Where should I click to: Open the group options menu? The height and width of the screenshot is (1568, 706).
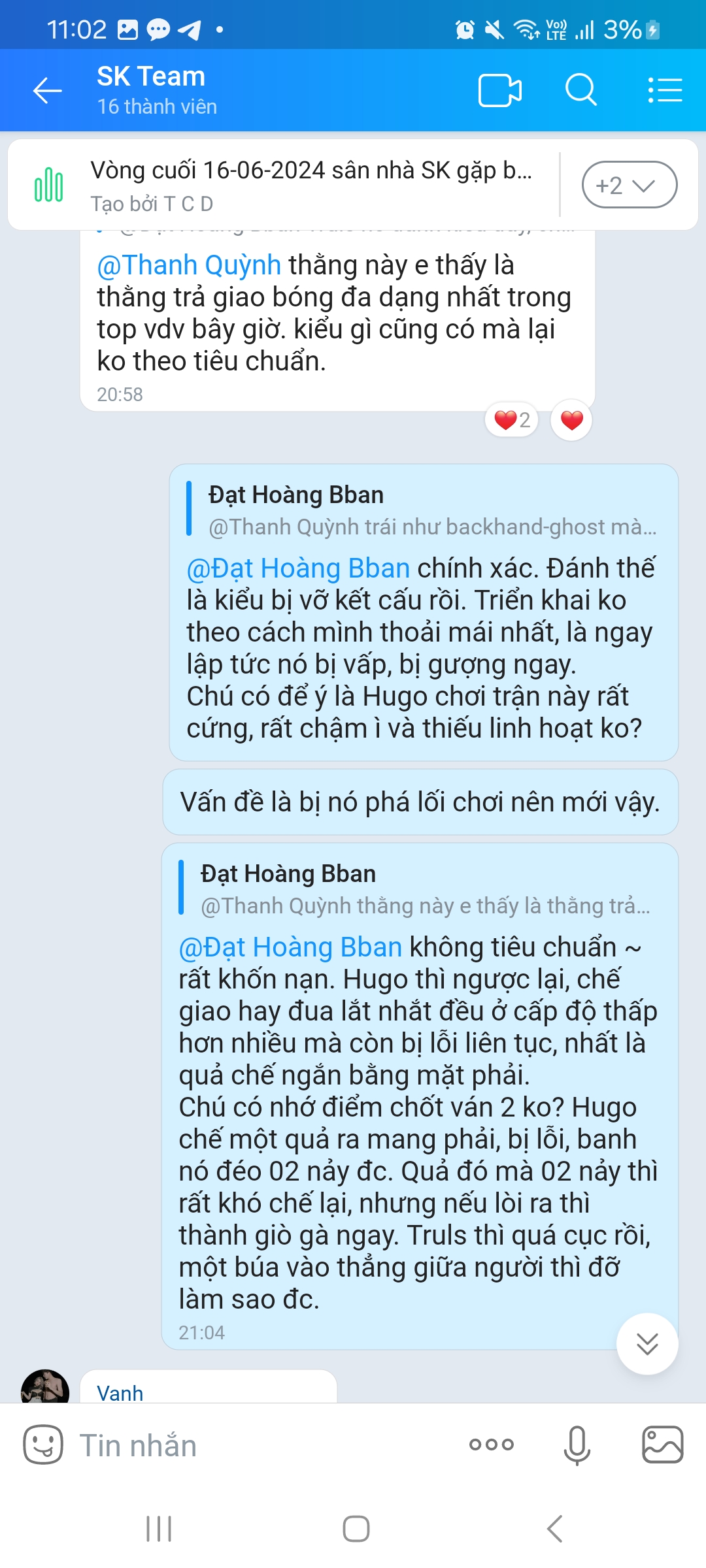(665, 90)
